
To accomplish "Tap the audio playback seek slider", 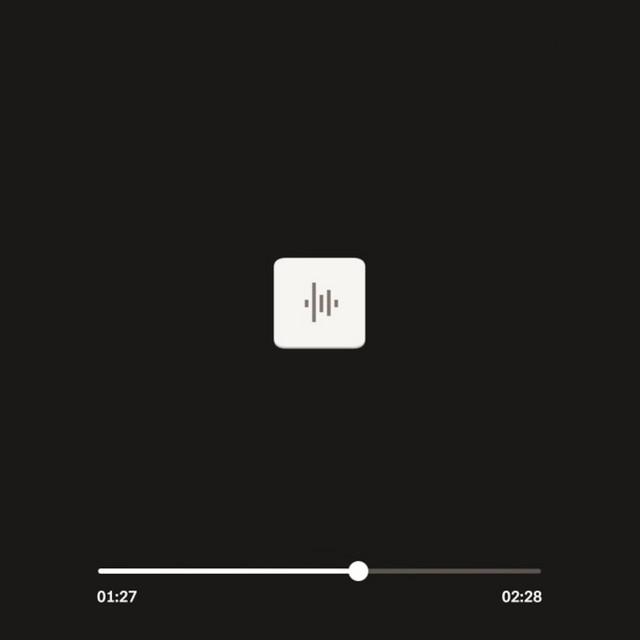I will click(x=358, y=571).
